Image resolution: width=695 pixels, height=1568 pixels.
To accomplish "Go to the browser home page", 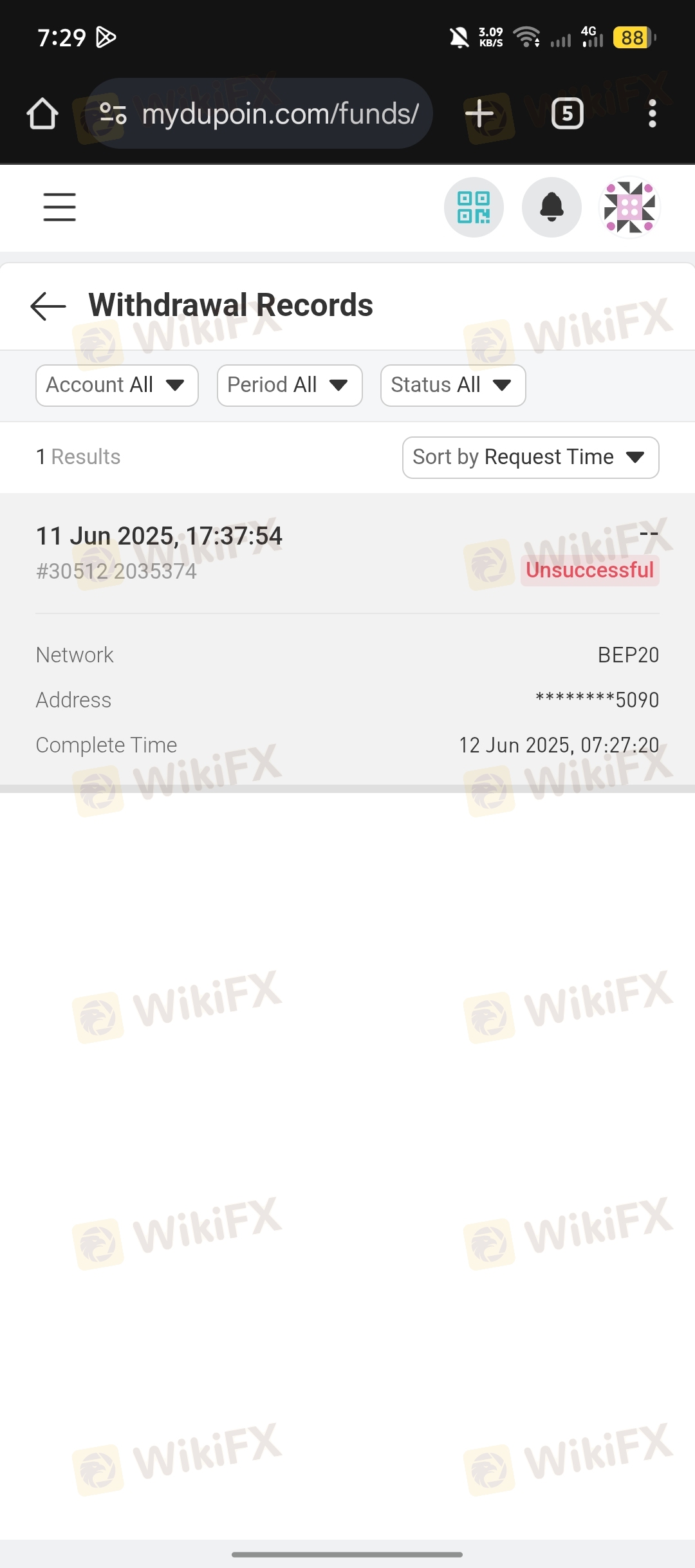I will [42, 114].
